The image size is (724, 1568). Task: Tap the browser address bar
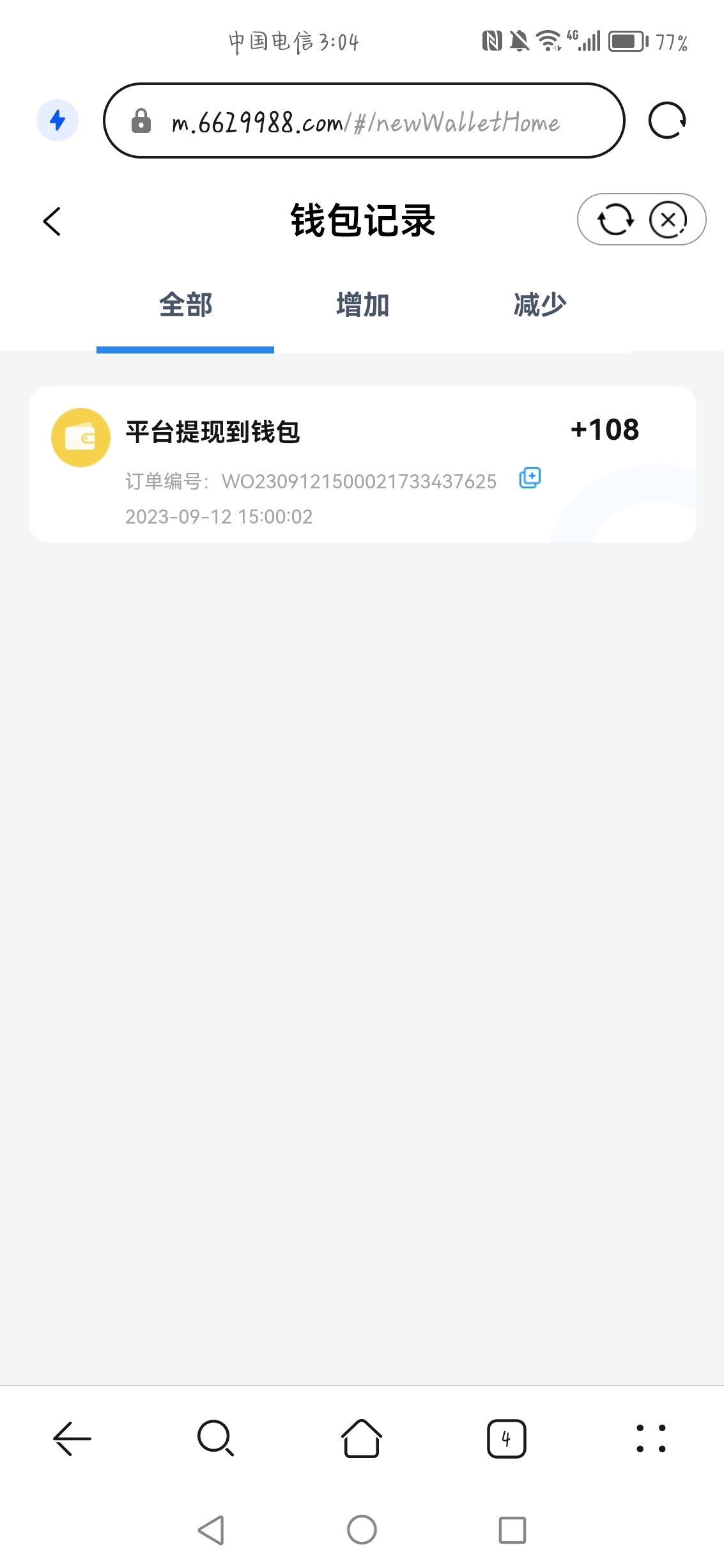coord(364,121)
